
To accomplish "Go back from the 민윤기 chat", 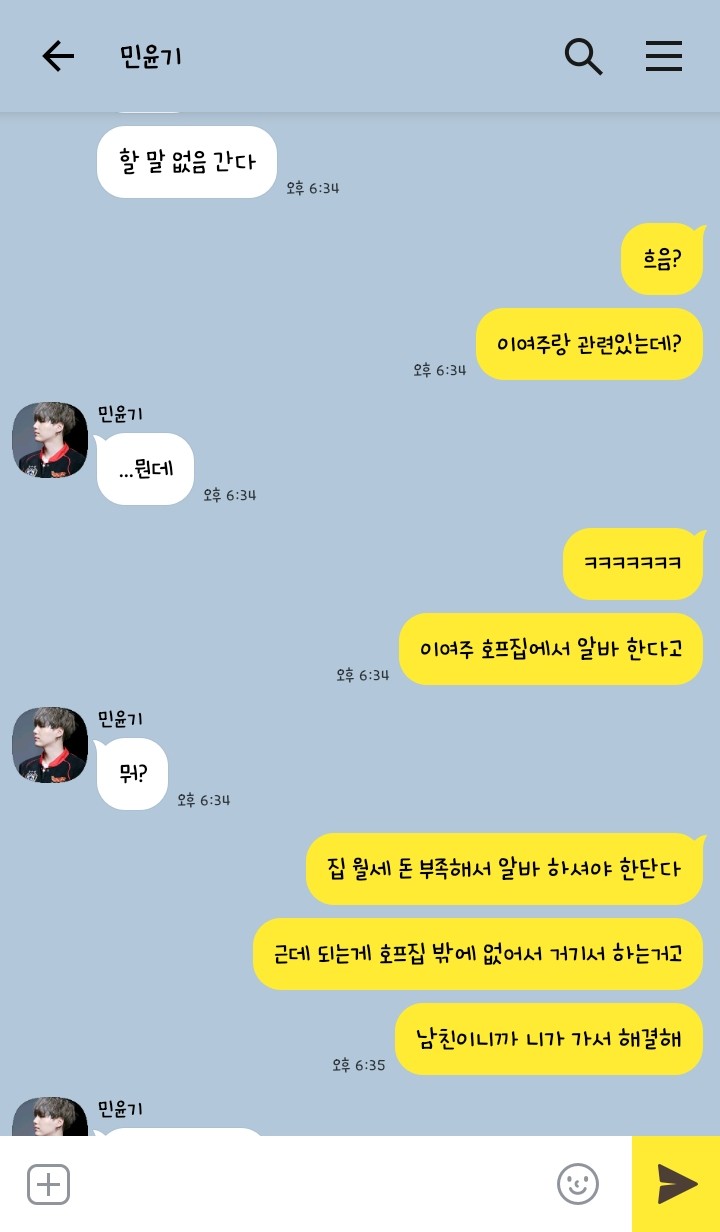I will 58,57.
